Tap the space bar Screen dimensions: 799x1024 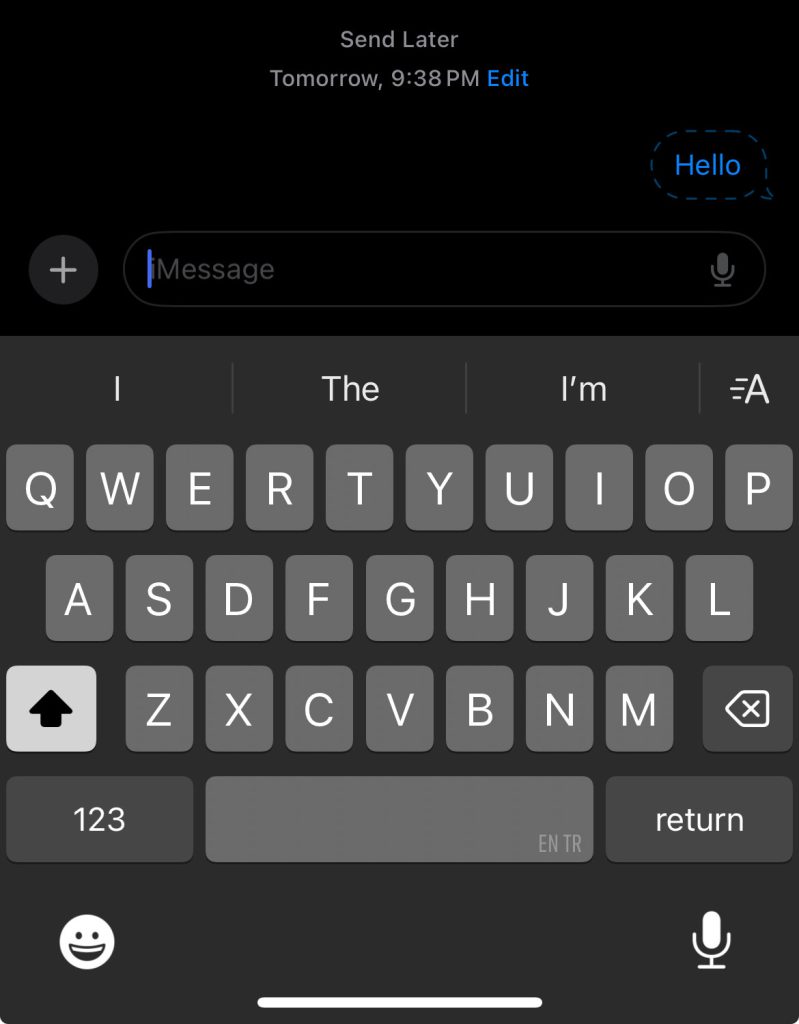pyautogui.click(x=399, y=820)
